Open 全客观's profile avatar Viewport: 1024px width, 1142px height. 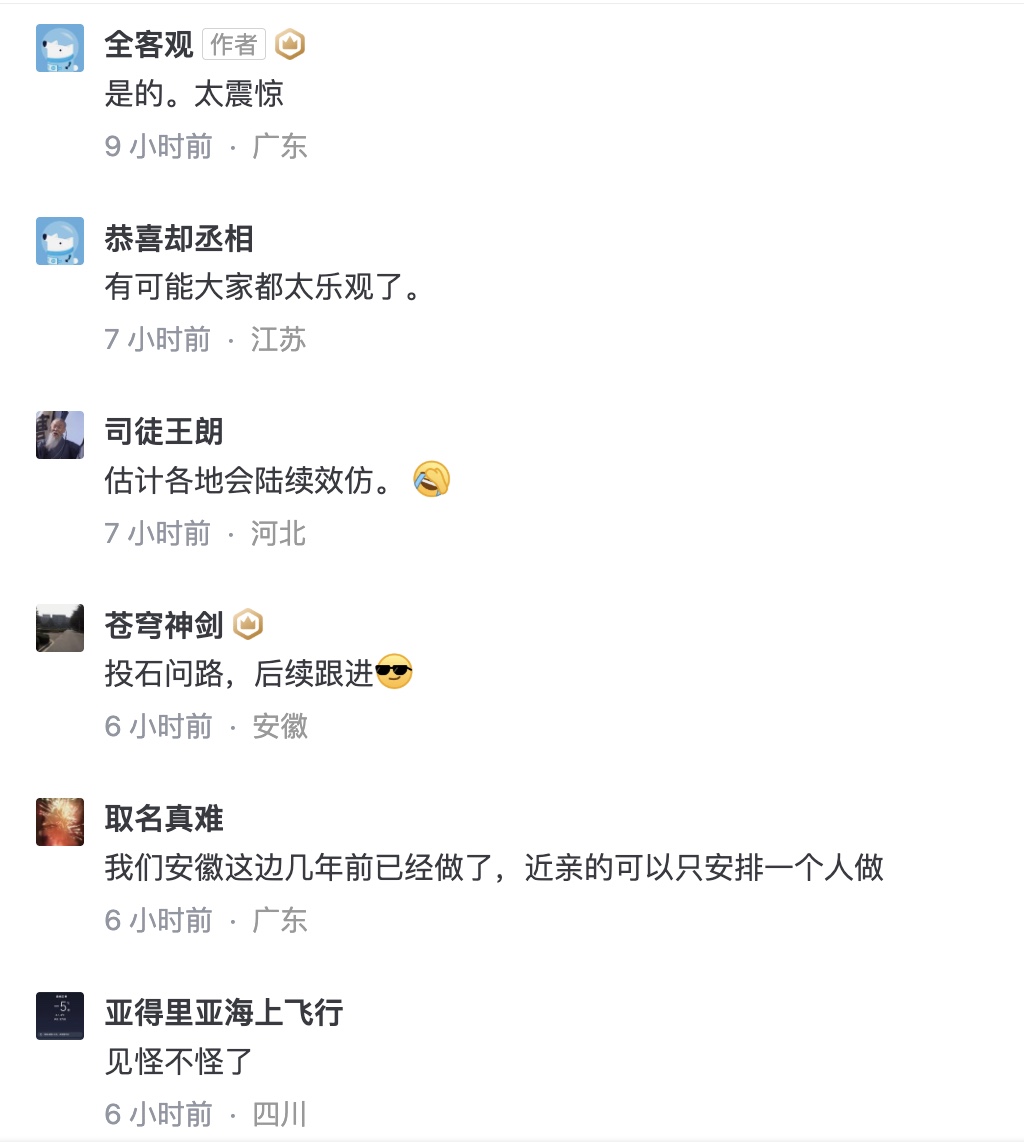coord(60,48)
